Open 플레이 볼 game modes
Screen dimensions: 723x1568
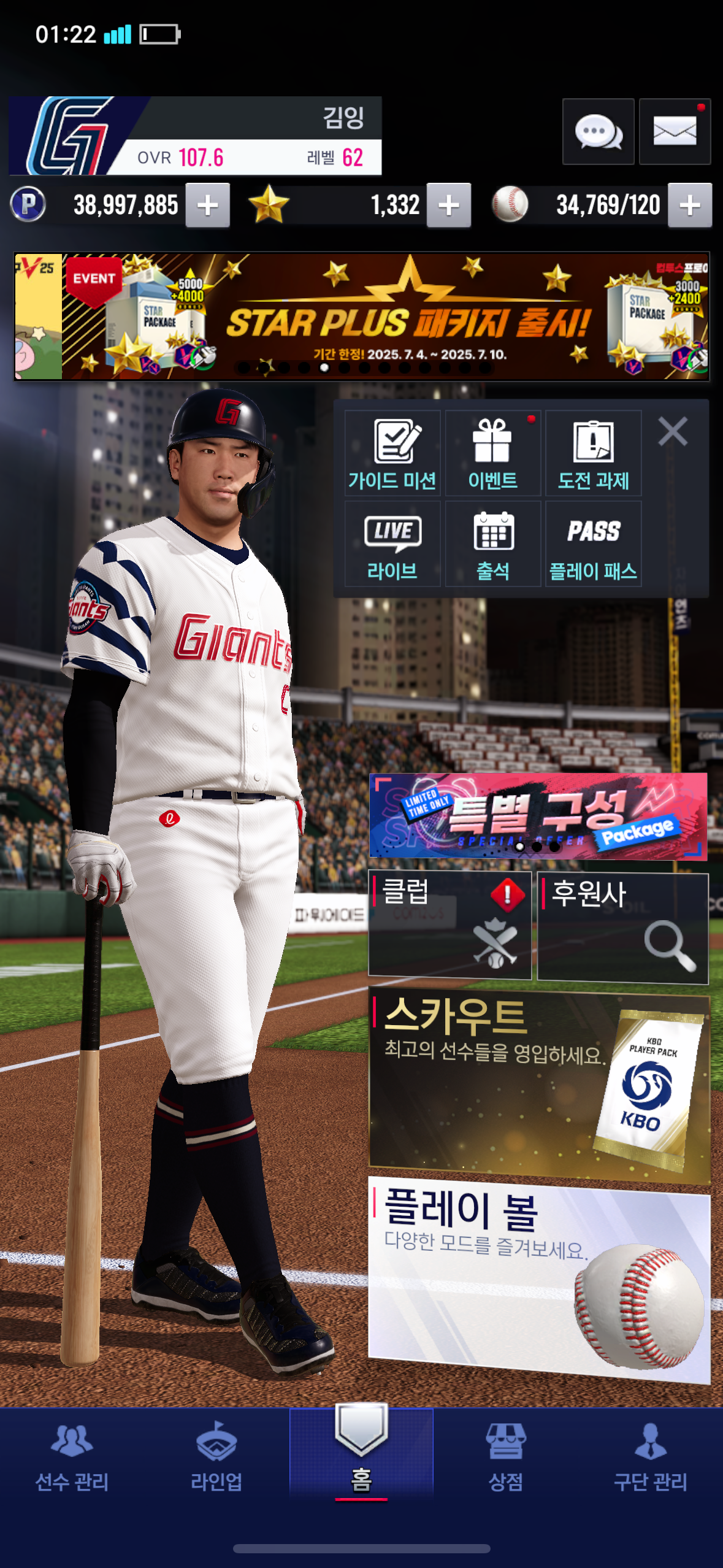[540, 1279]
